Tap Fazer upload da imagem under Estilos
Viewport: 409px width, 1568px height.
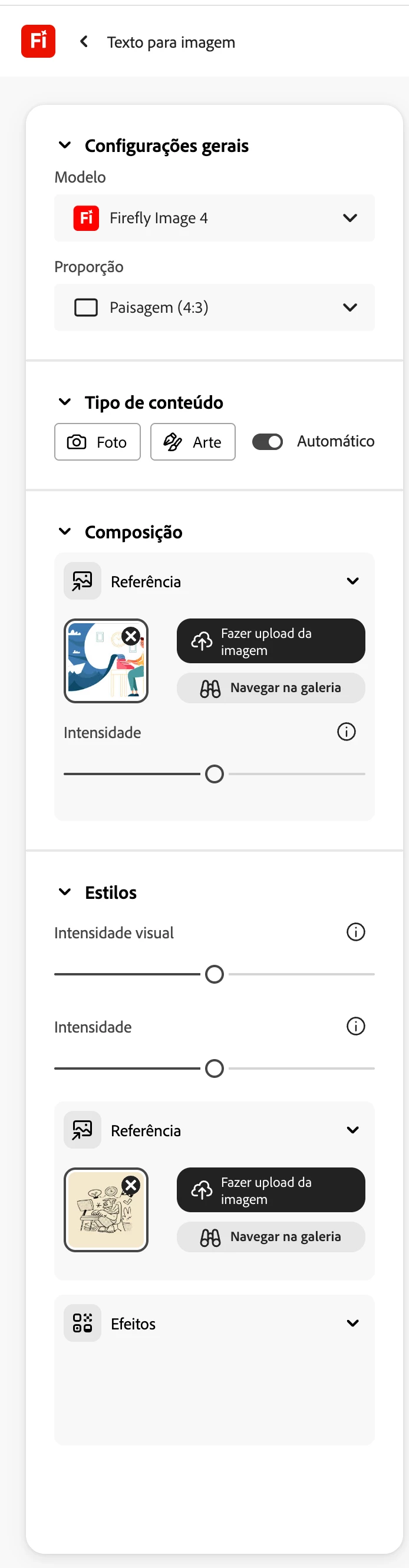[x=271, y=1190]
